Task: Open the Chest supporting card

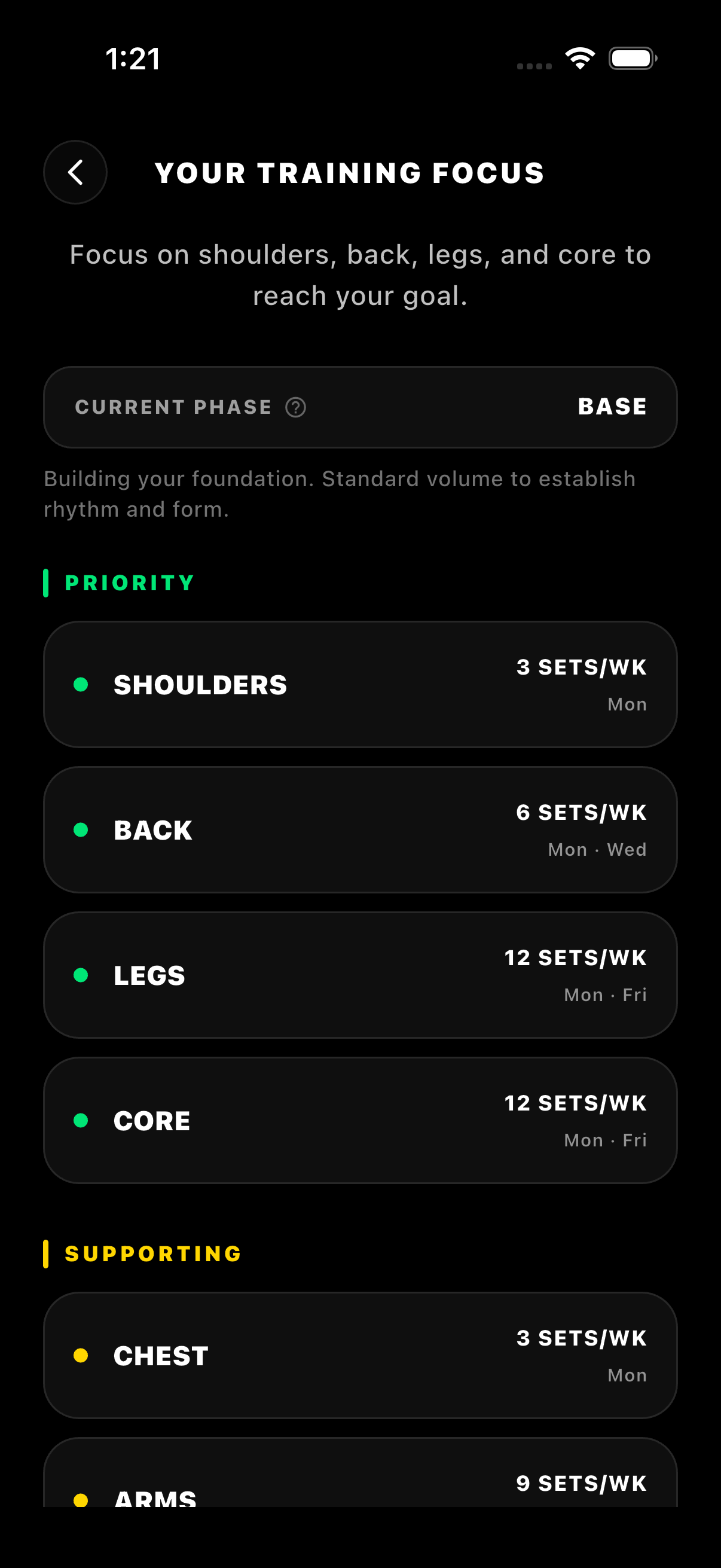Action: coord(360,1356)
